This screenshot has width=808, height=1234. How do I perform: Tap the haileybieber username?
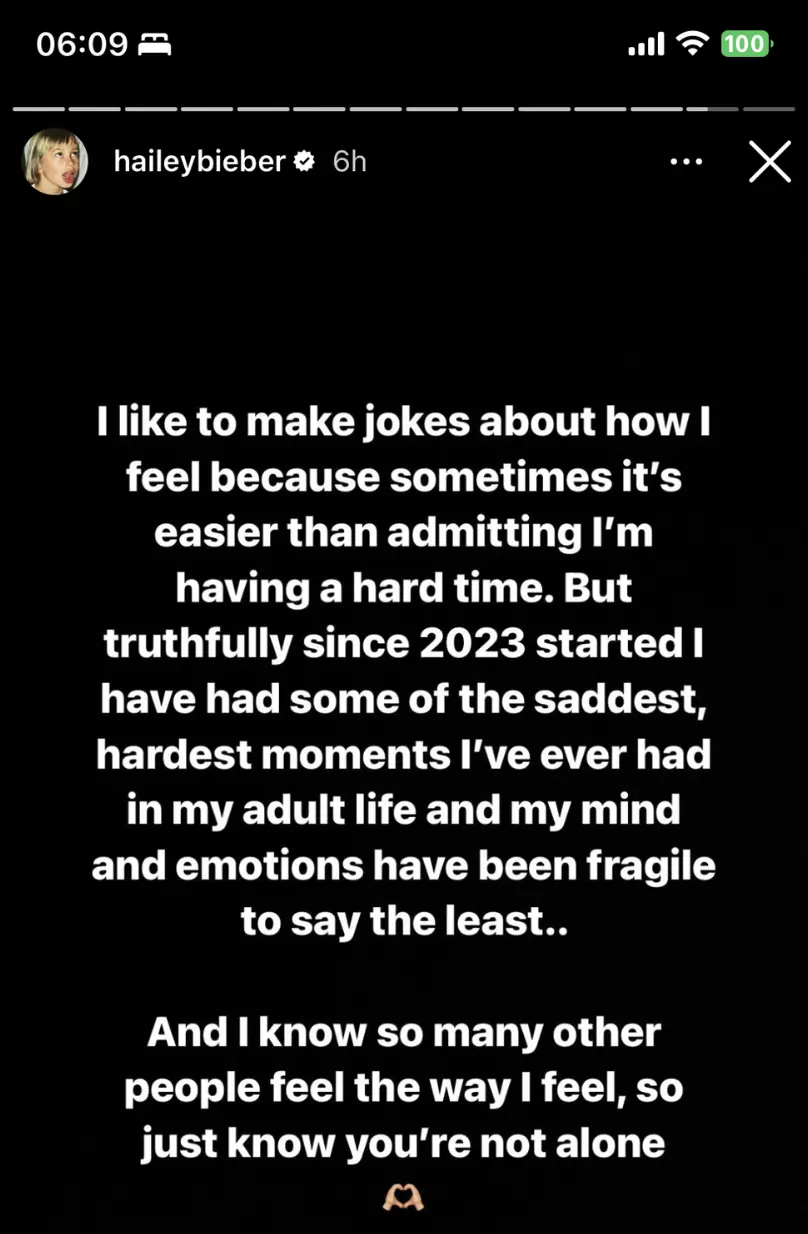[x=200, y=162]
